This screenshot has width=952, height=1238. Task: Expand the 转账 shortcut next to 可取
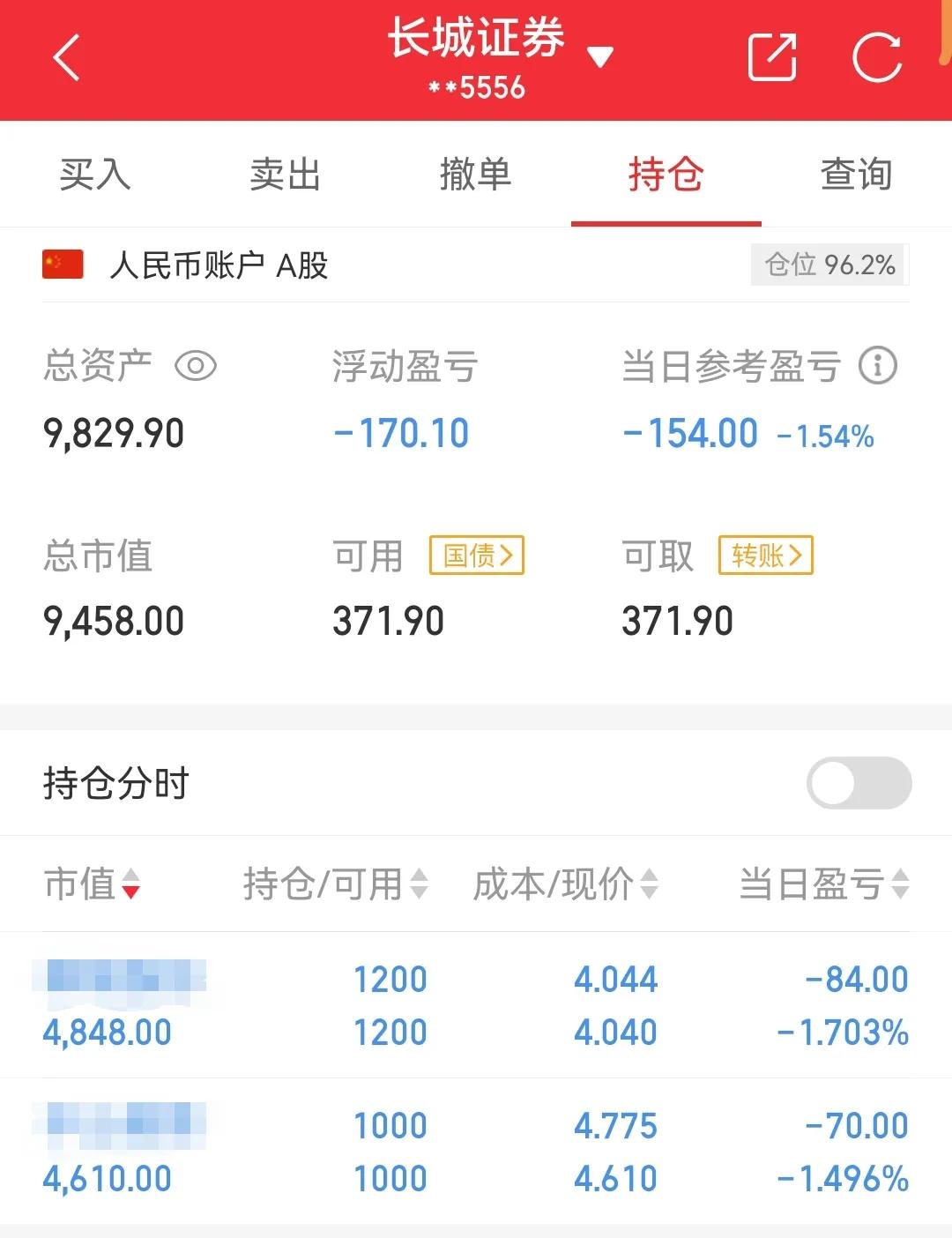point(765,555)
